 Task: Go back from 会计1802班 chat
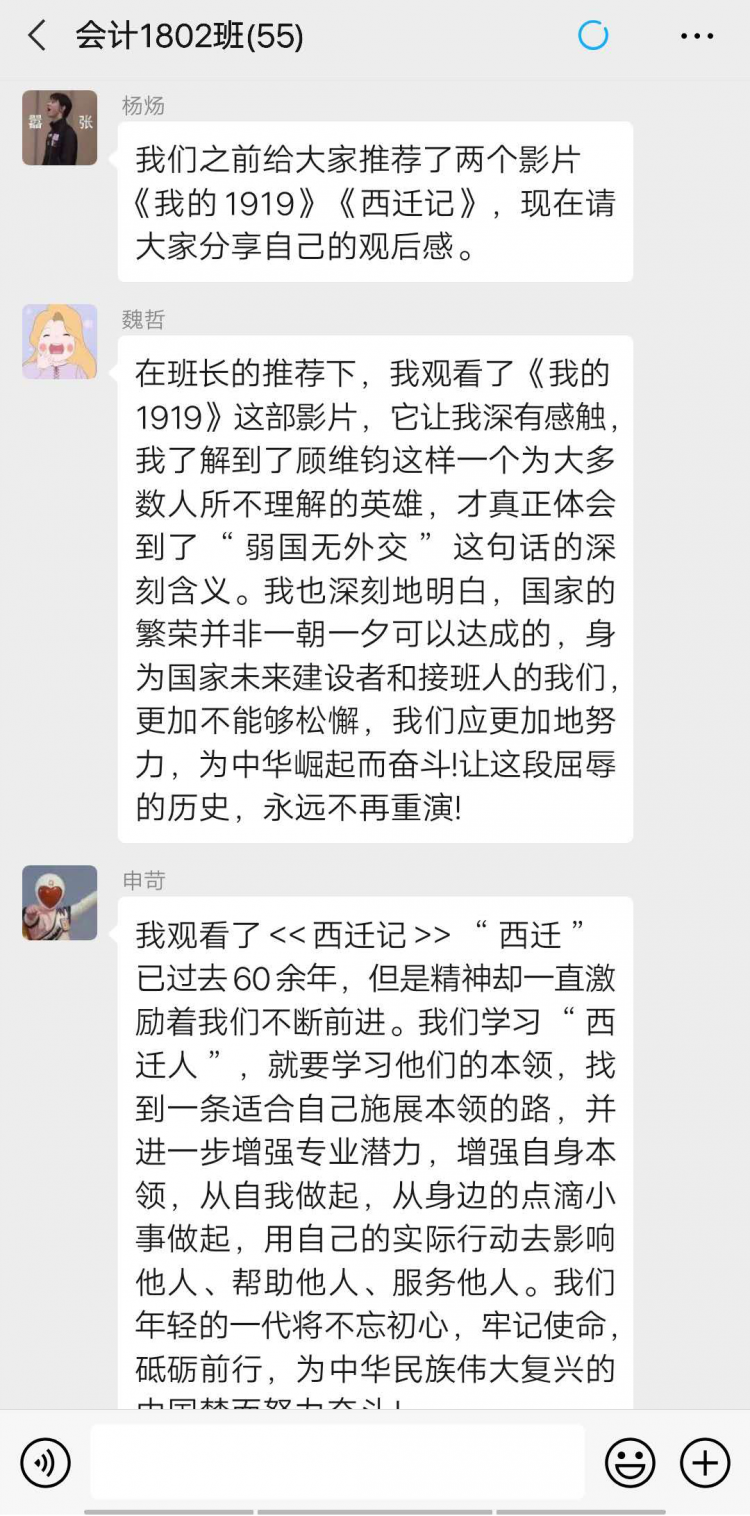[x=37, y=37]
